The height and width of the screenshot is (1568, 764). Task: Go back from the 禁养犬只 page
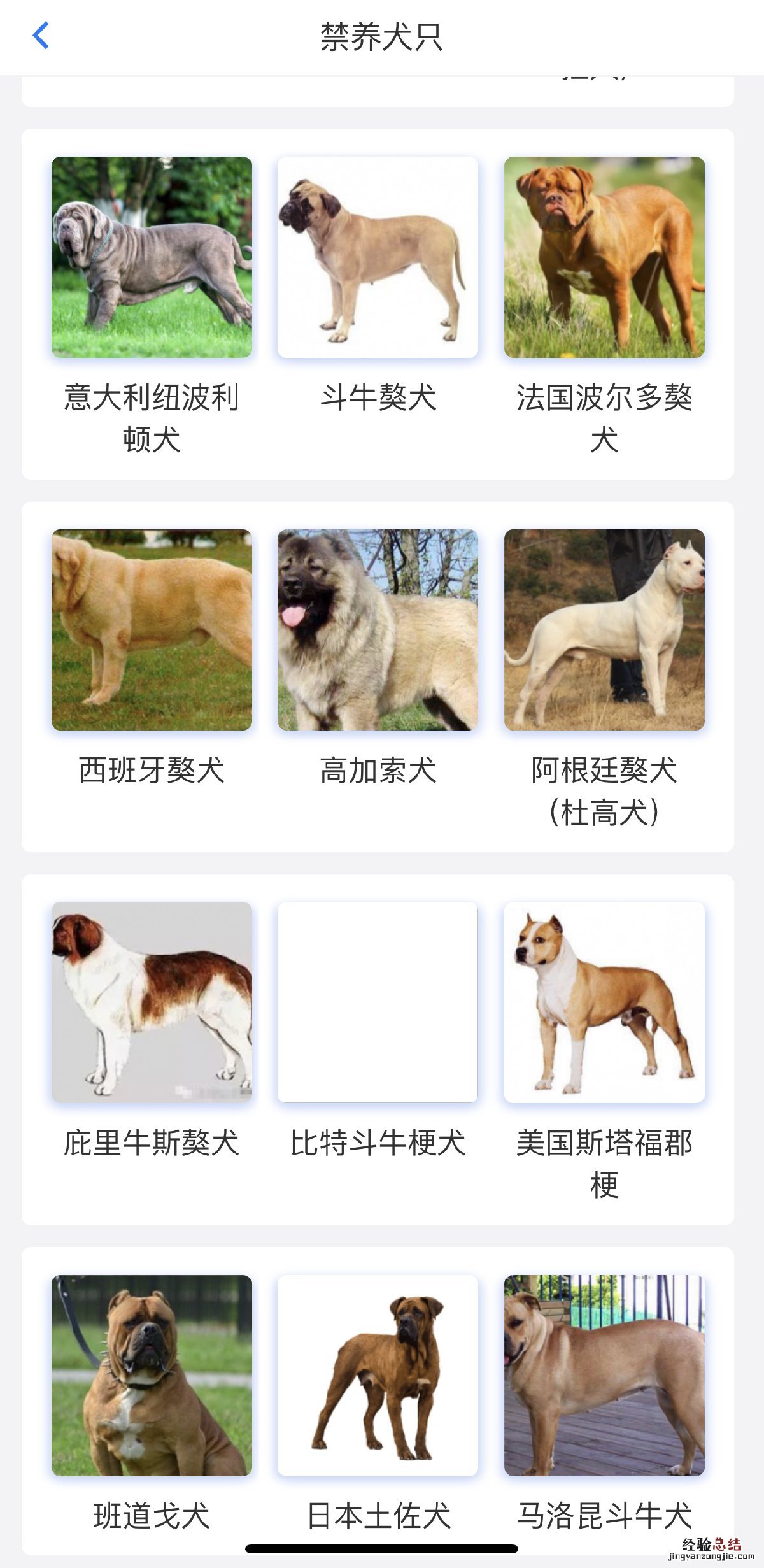pos(41,36)
